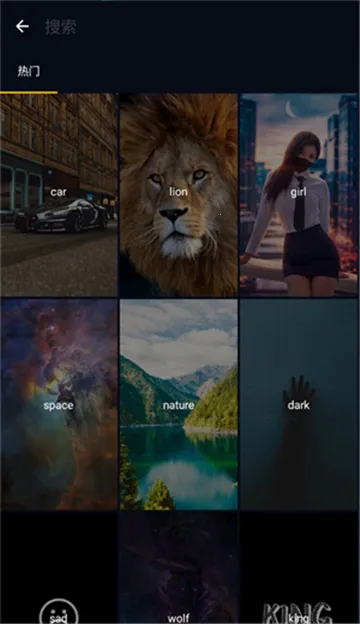
Task: Open the space wallpaper category
Action: tap(59, 404)
